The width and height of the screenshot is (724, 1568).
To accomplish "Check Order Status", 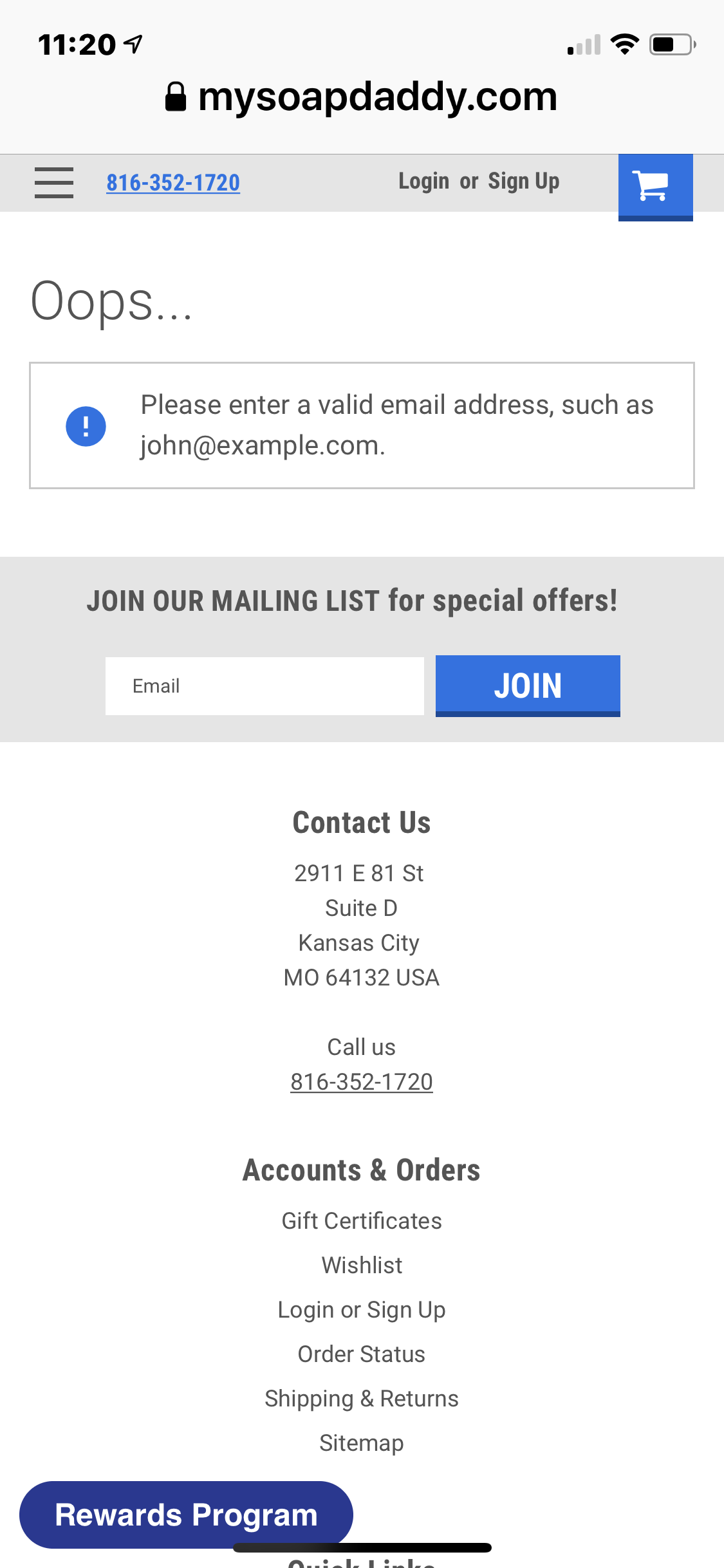I will [x=362, y=1354].
